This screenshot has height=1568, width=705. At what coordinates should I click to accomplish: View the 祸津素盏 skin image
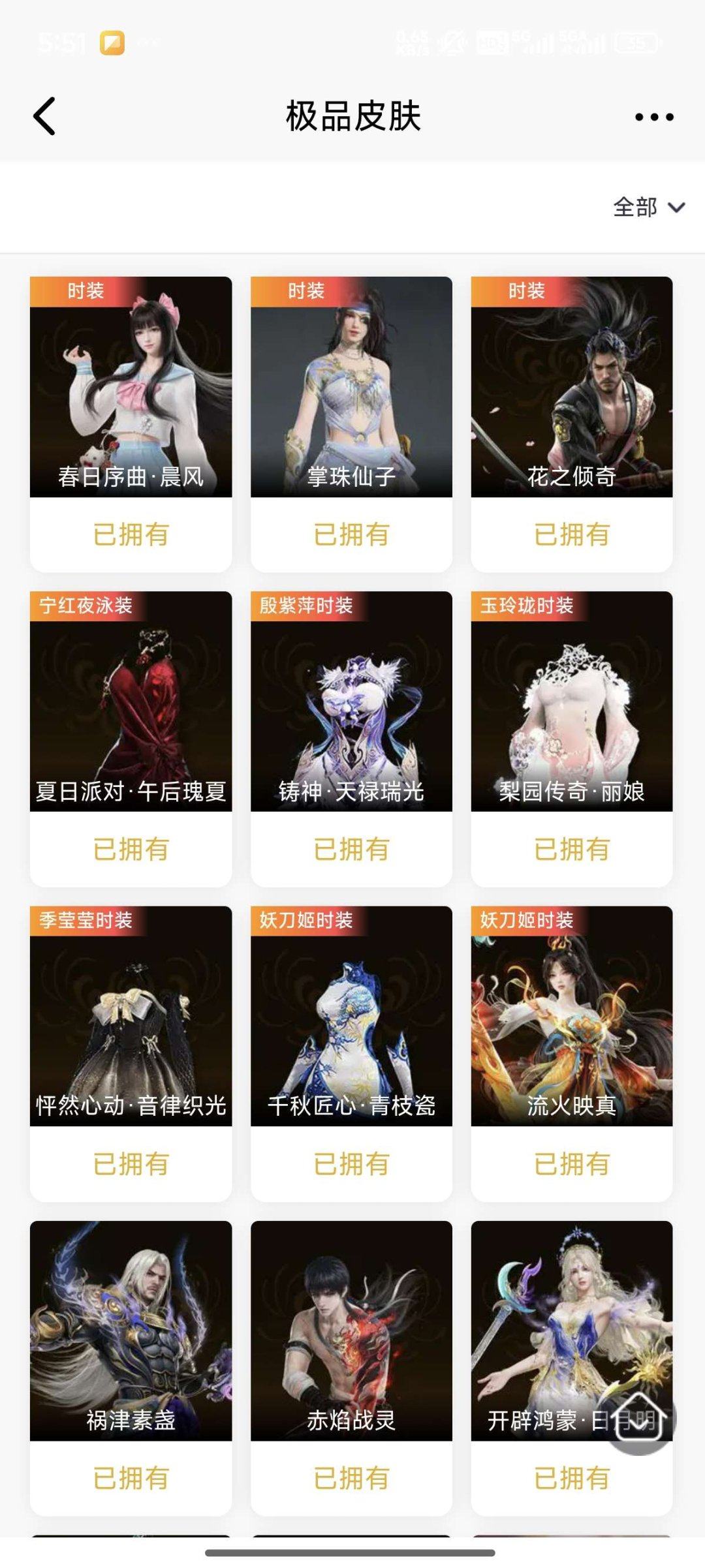[130, 1331]
